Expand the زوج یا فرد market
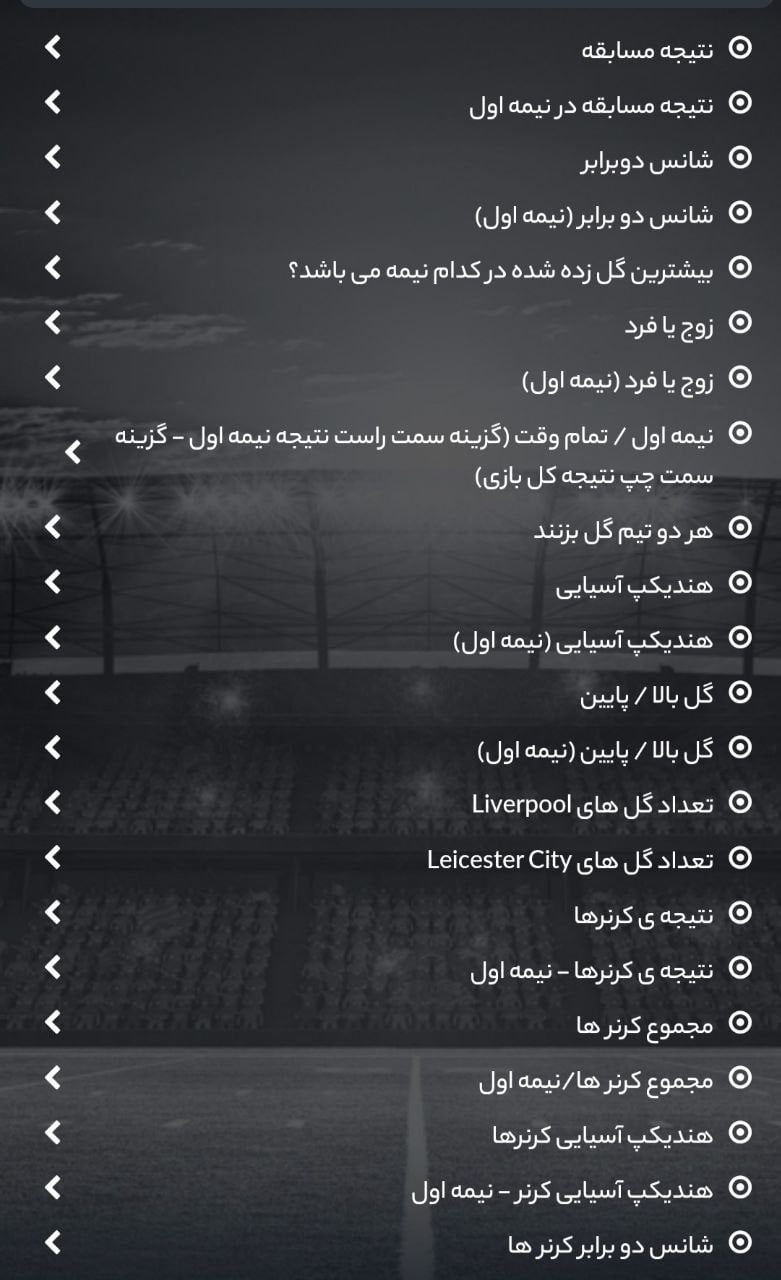Image resolution: width=781 pixels, height=1280 pixels. tap(668, 323)
